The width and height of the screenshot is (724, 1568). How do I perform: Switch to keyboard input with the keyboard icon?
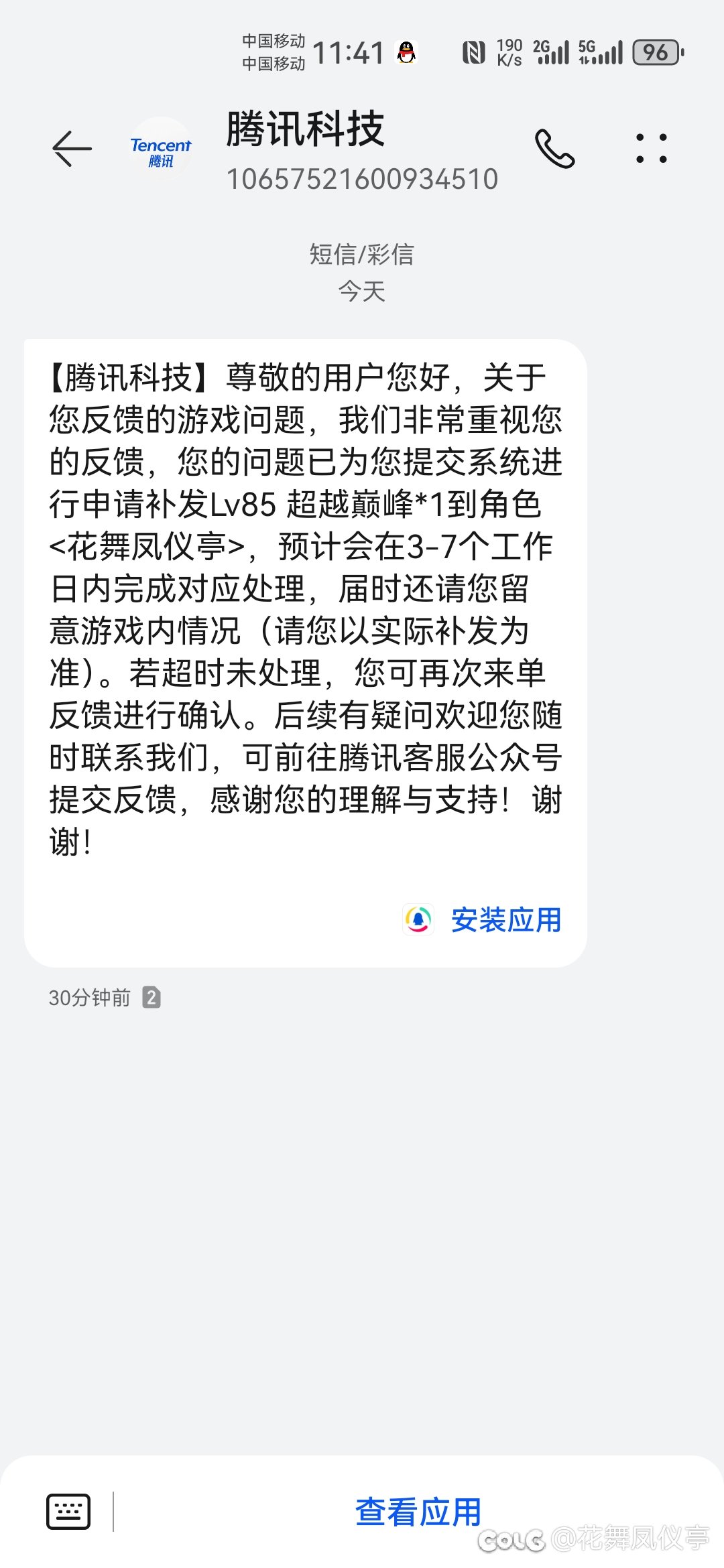pos(68,1512)
